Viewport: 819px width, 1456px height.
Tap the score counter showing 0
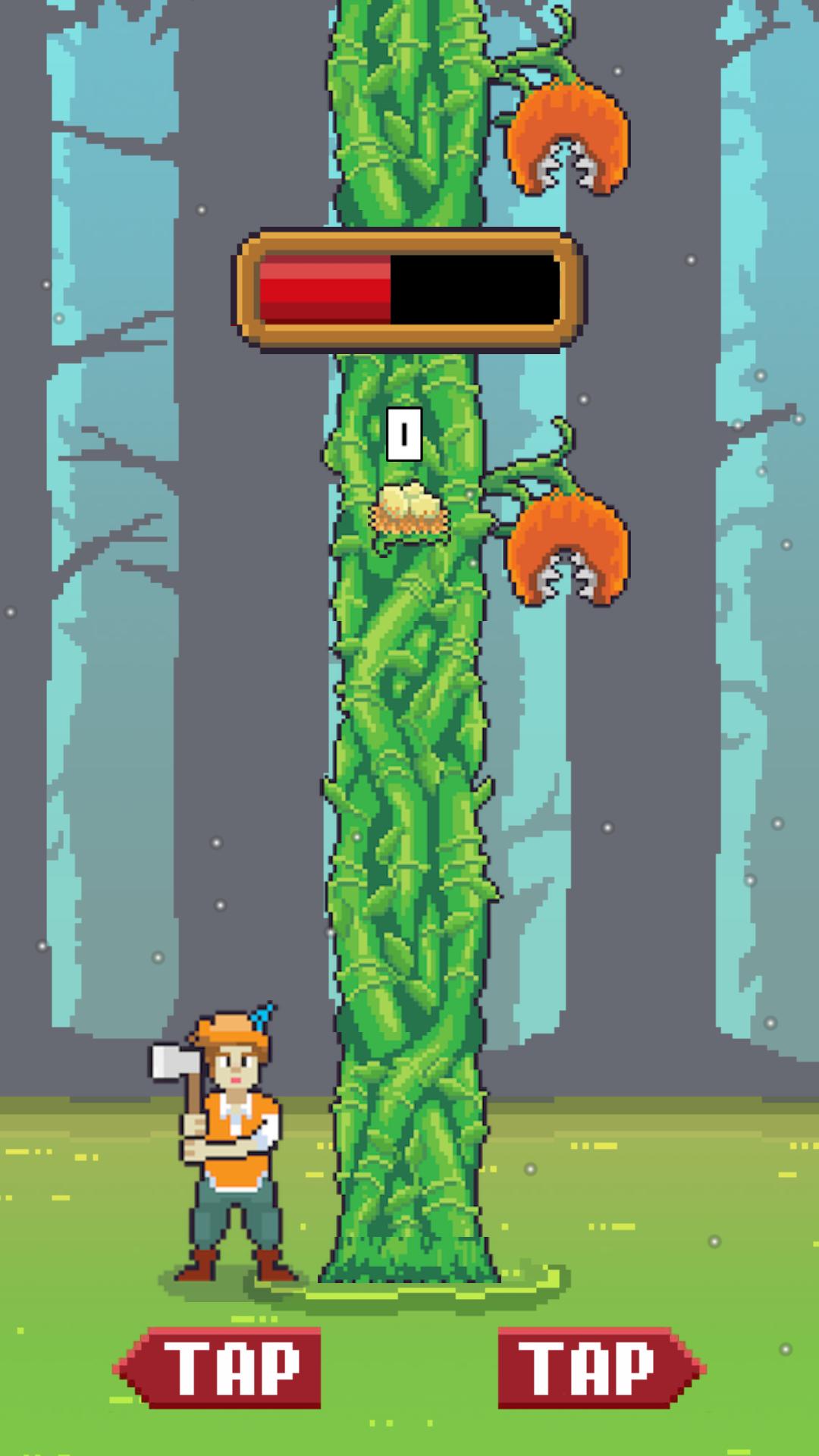click(406, 435)
